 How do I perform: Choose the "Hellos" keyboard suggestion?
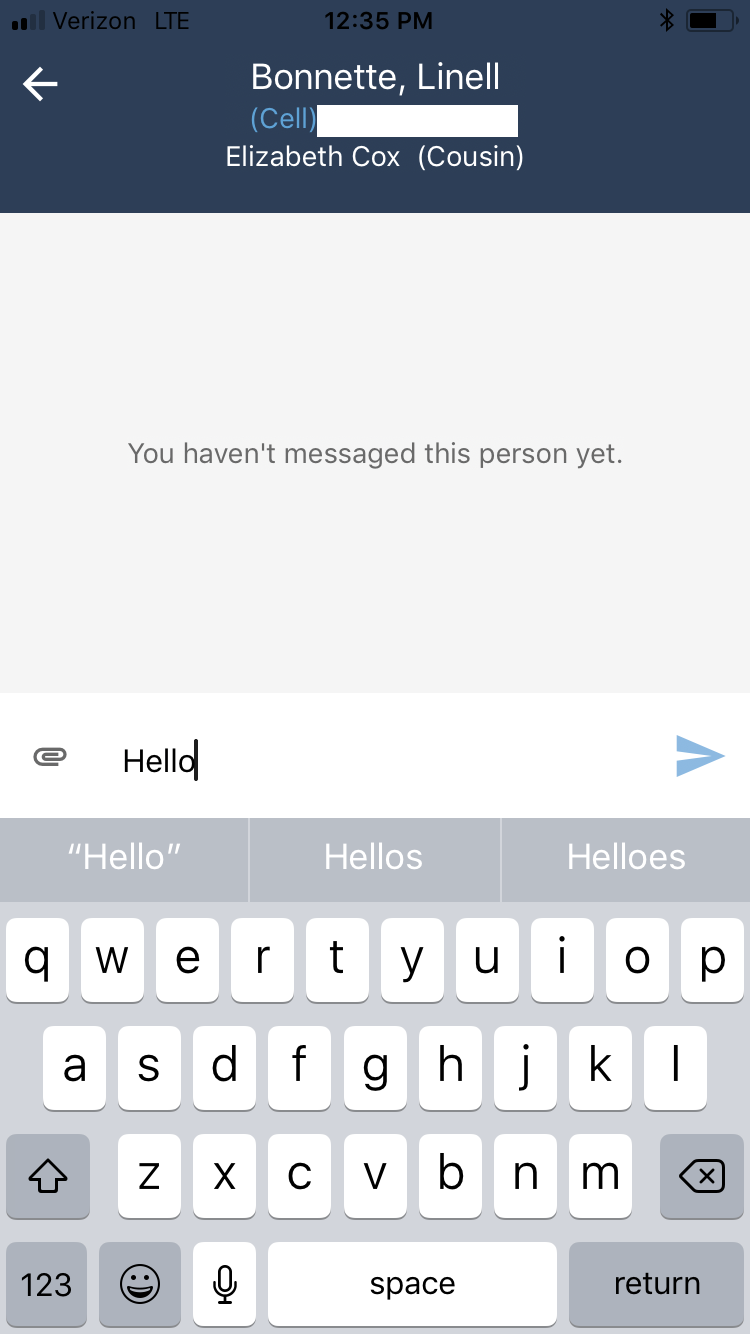374,858
